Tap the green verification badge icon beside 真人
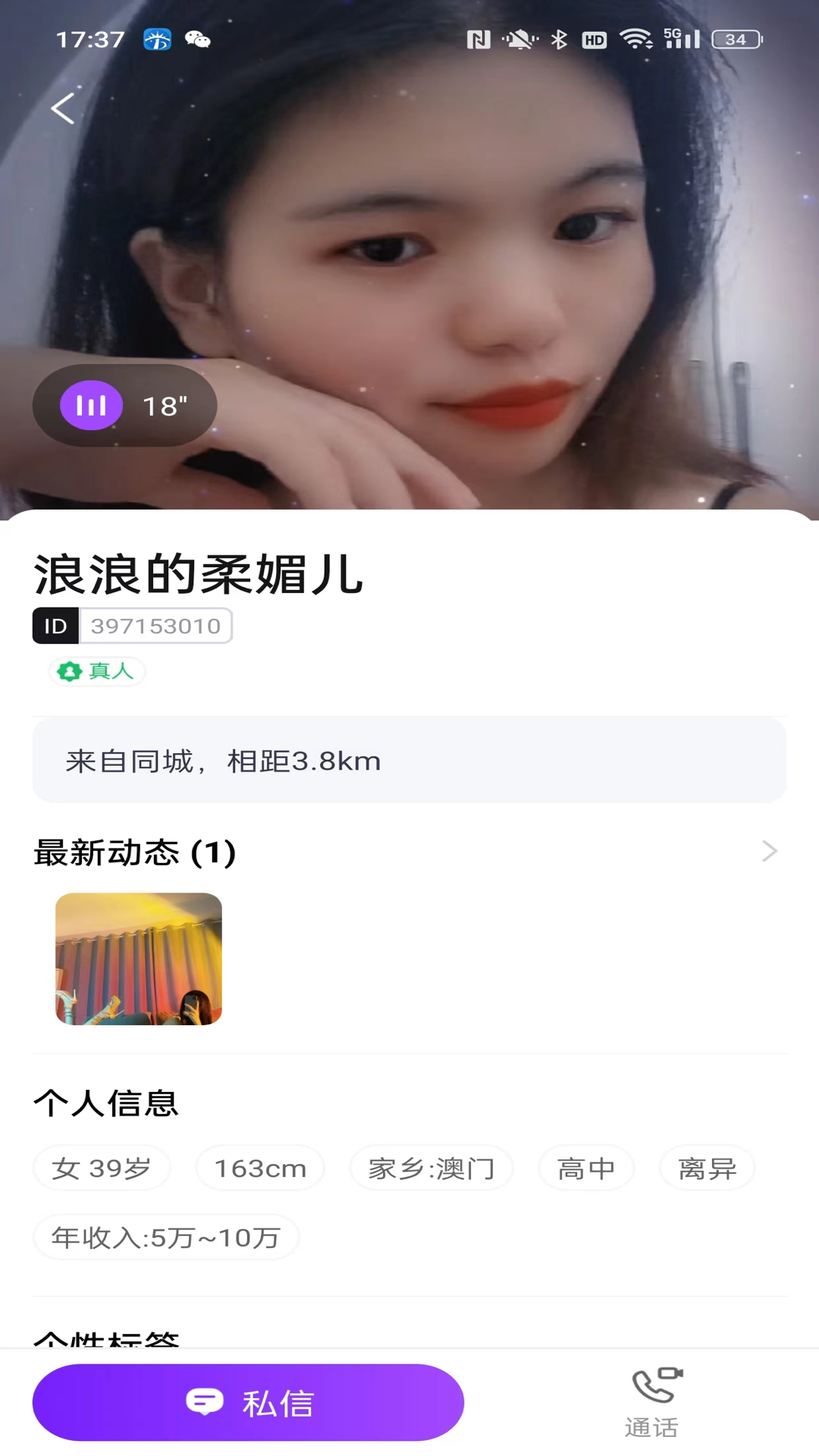The width and height of the screenshot is (819, 1456). [69, 672]
